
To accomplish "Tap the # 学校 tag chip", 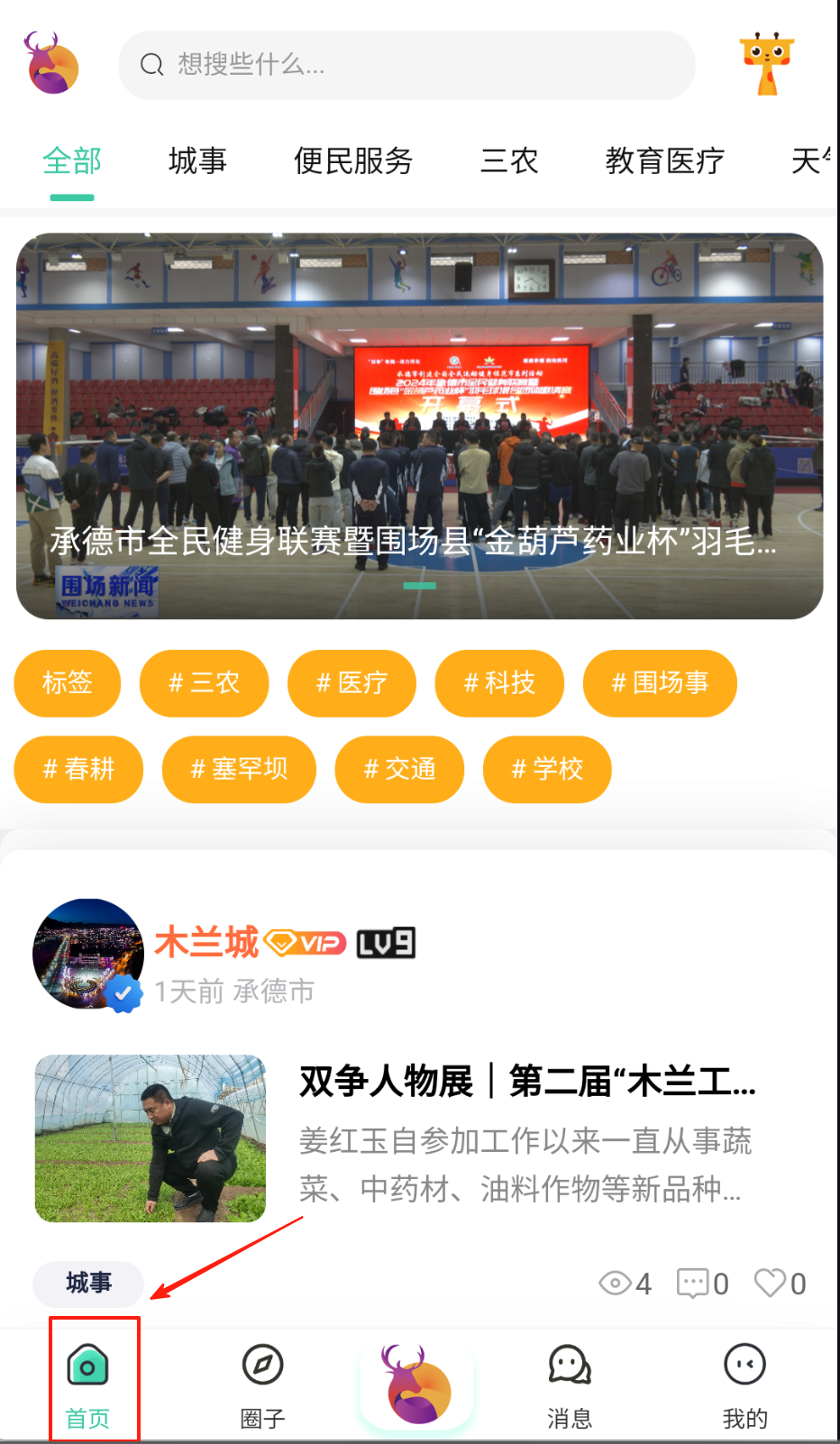I will [547, 769].
